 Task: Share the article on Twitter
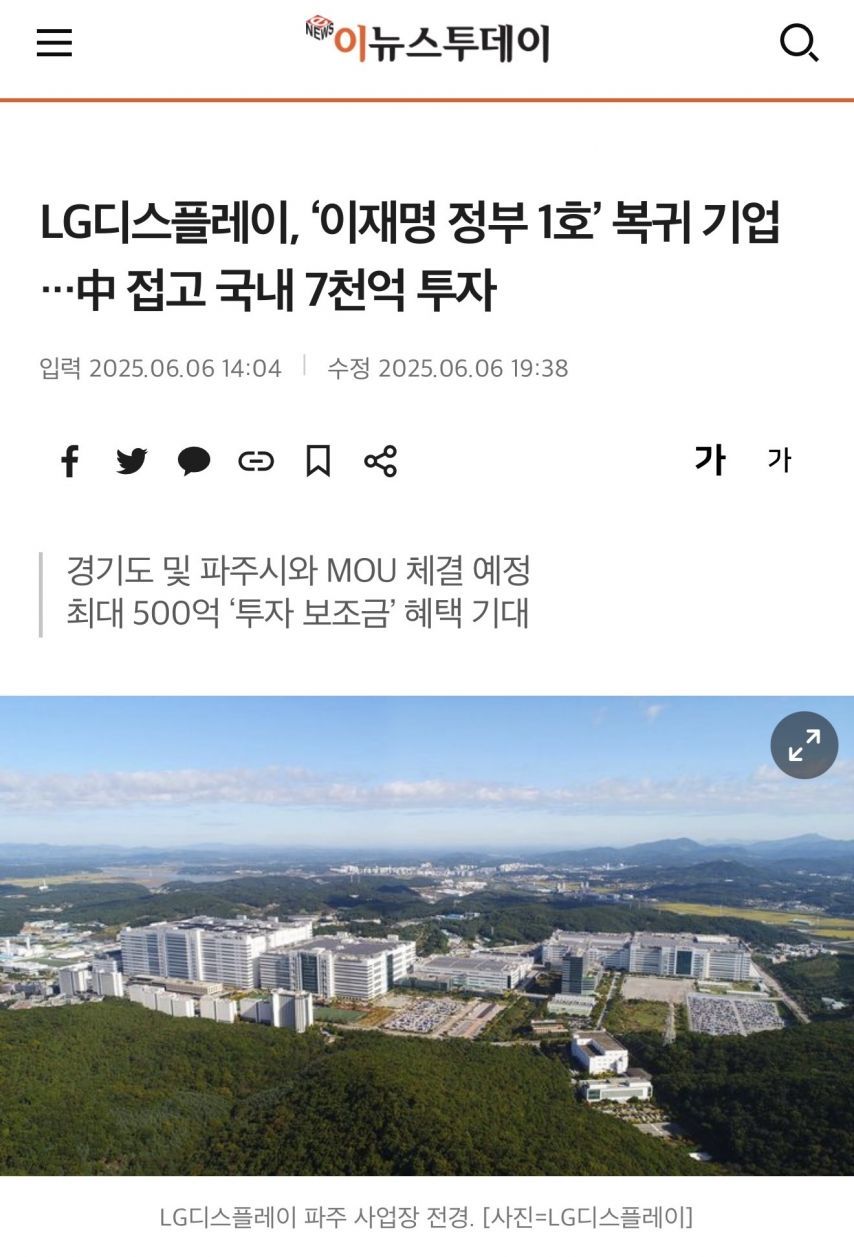(131, 461)
